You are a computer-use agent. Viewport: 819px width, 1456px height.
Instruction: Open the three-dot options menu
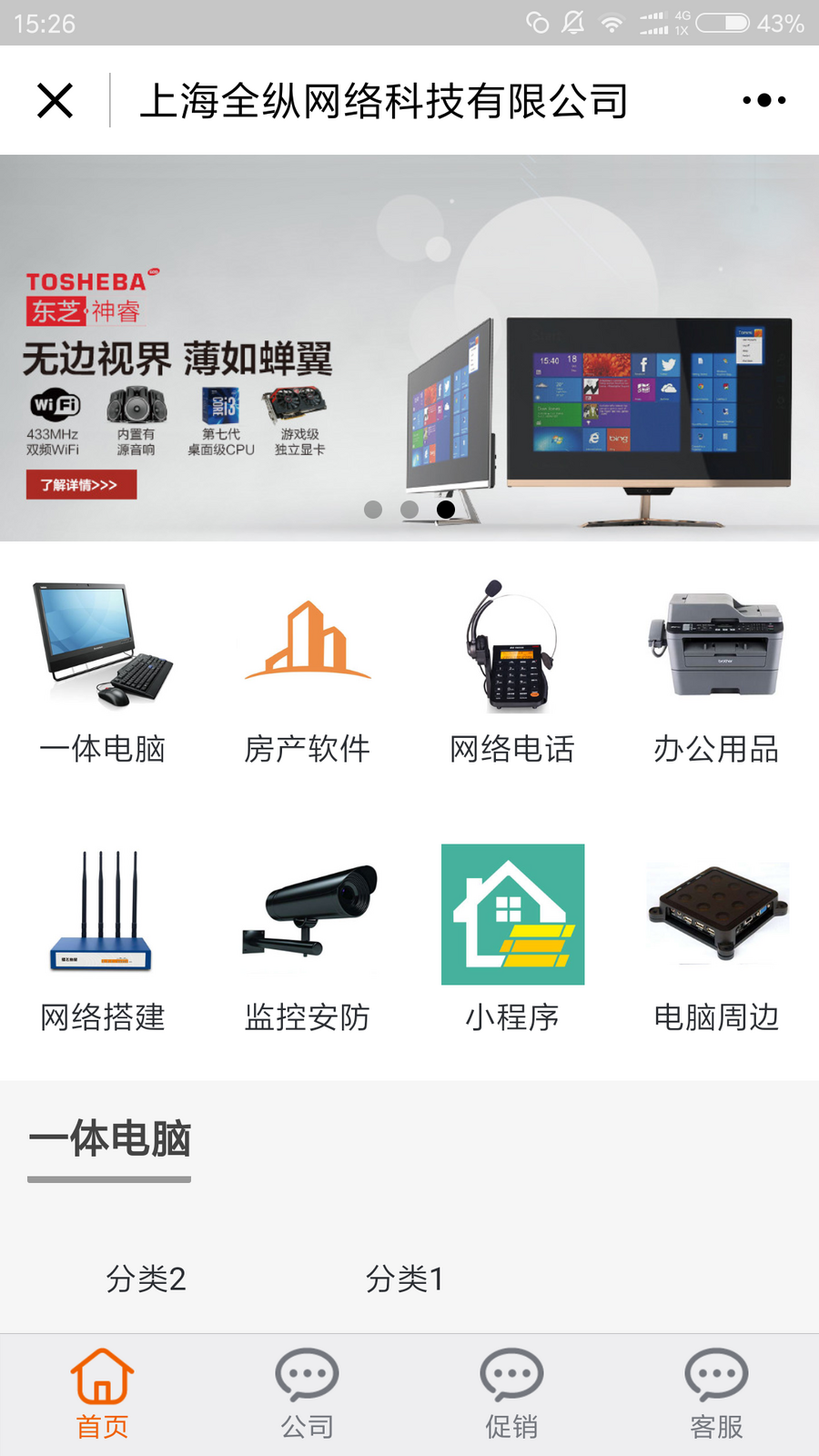point(763,100)
